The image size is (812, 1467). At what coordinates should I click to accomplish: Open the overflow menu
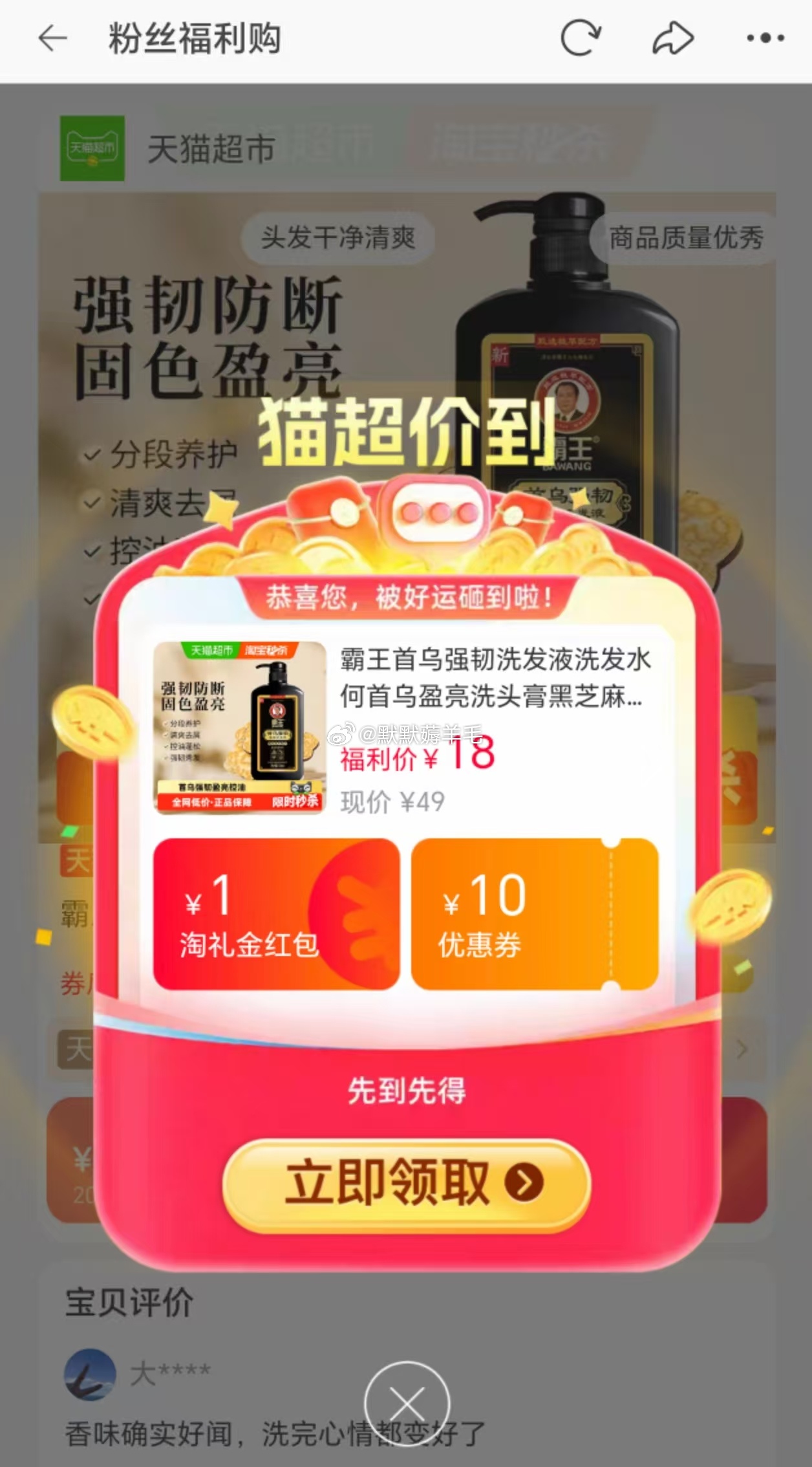tap(765, 39)
